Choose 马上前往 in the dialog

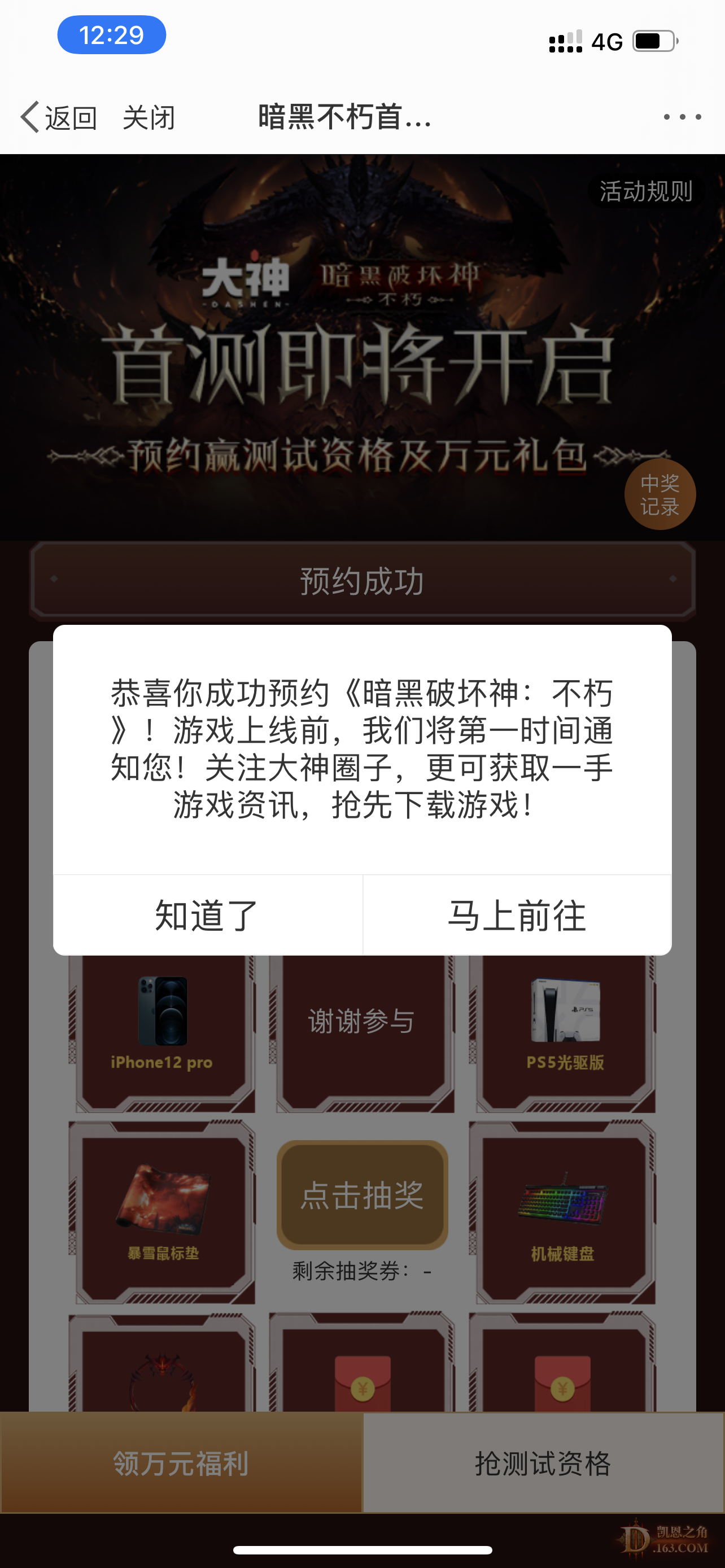click(x=517, y=915)
